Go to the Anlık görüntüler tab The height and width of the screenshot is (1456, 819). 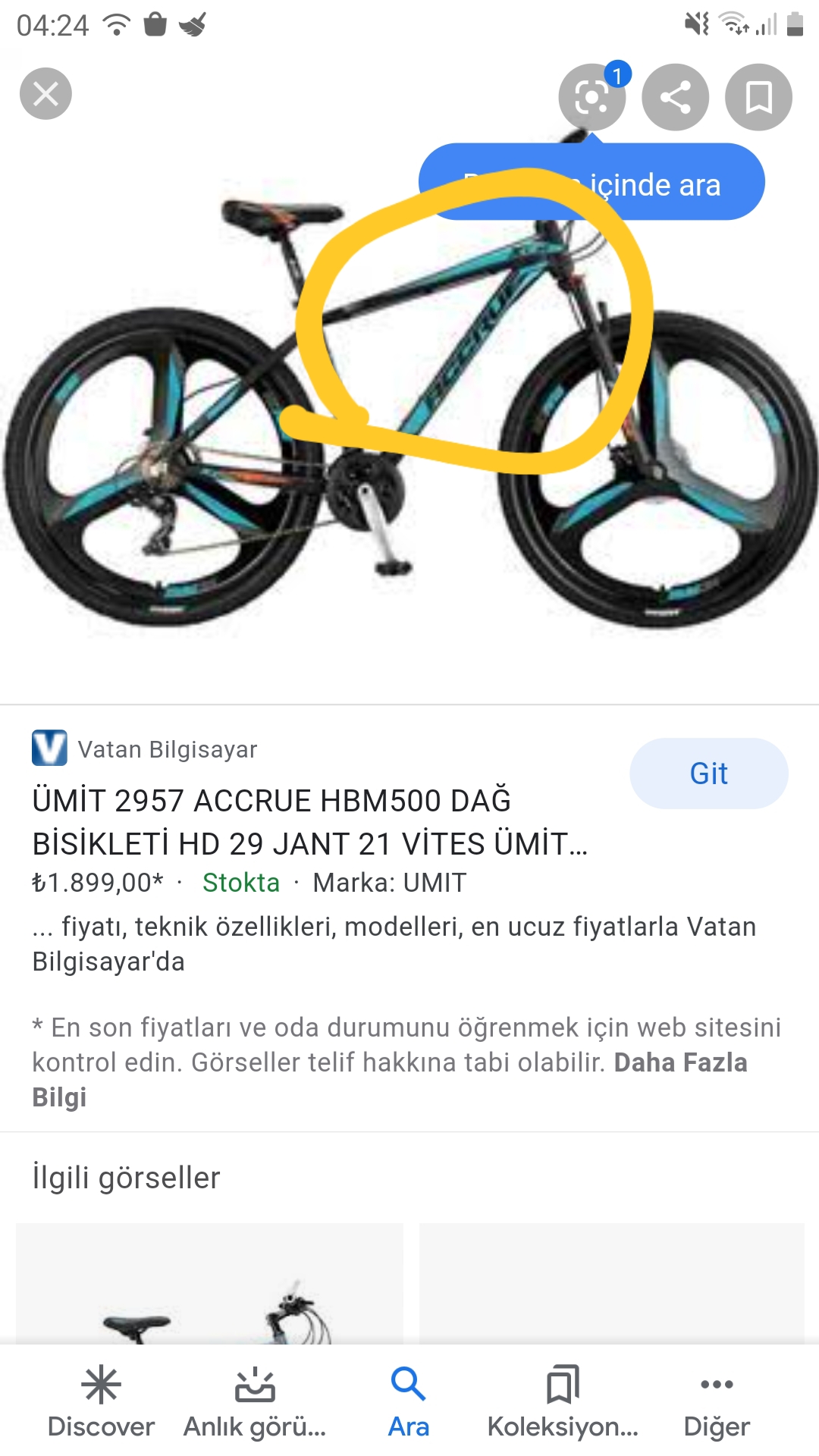point(255,1401)
